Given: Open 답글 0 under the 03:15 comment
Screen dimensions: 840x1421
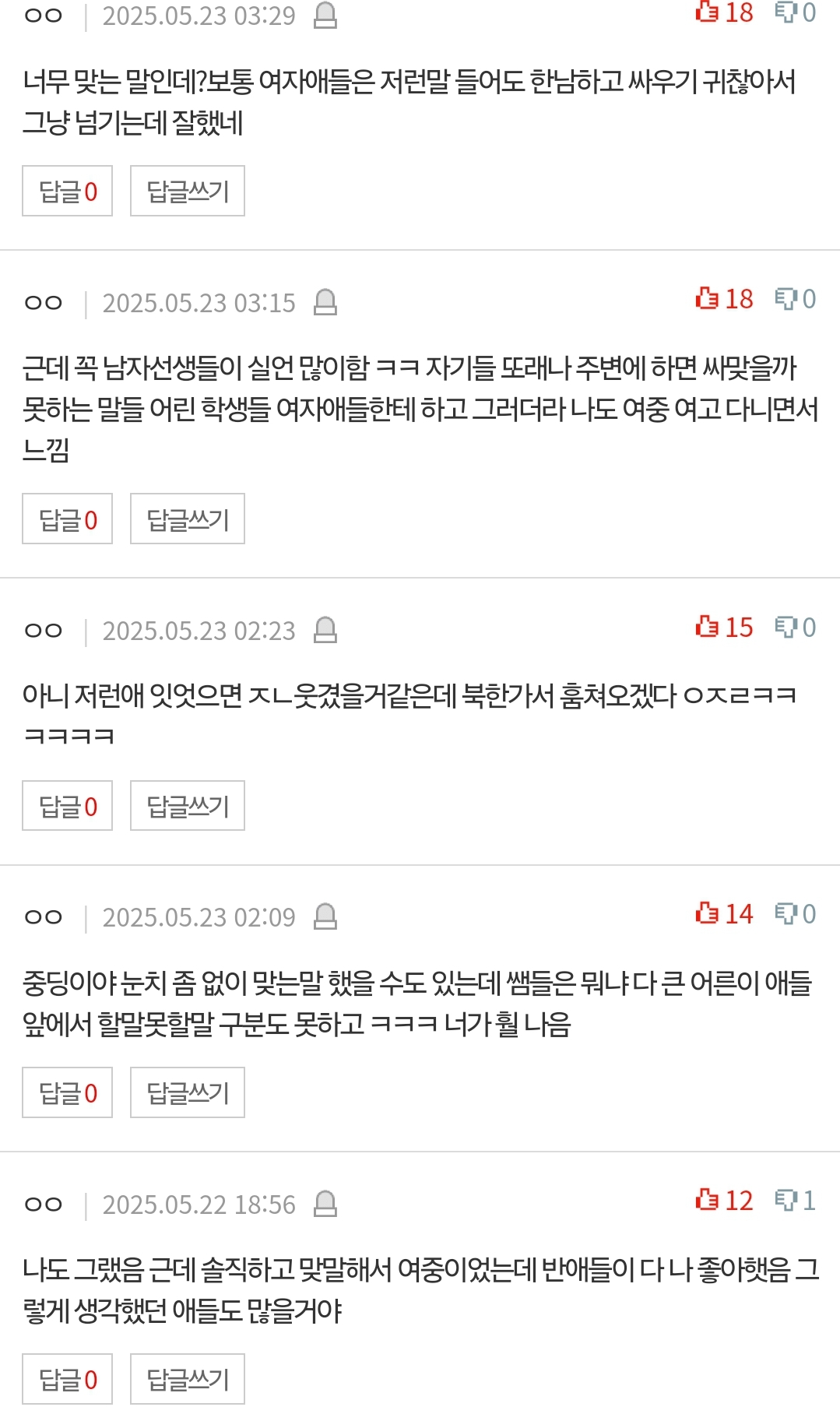Looking at the screenshot, I should [68, 519].
